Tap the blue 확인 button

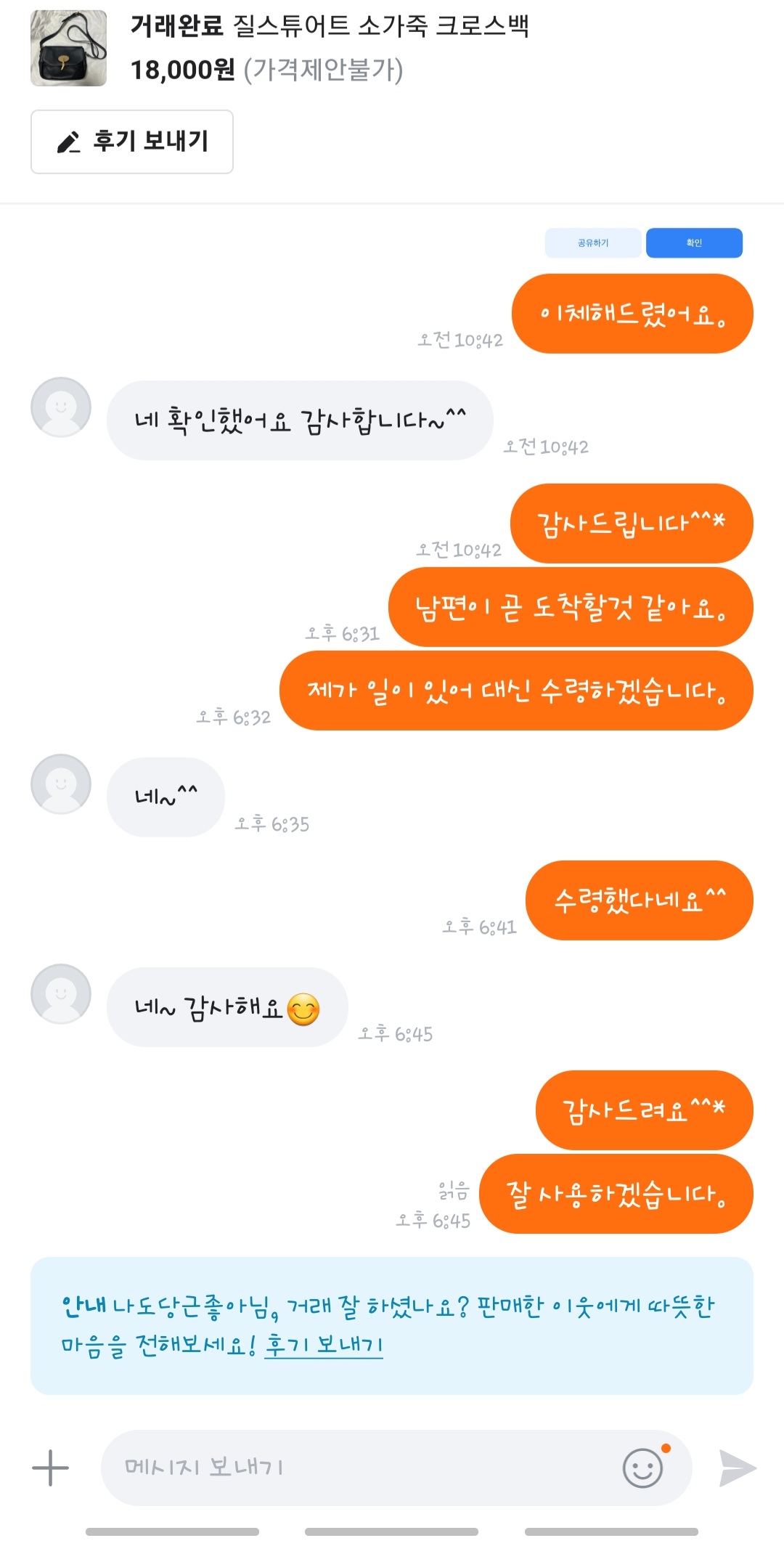tap(694, 243)
